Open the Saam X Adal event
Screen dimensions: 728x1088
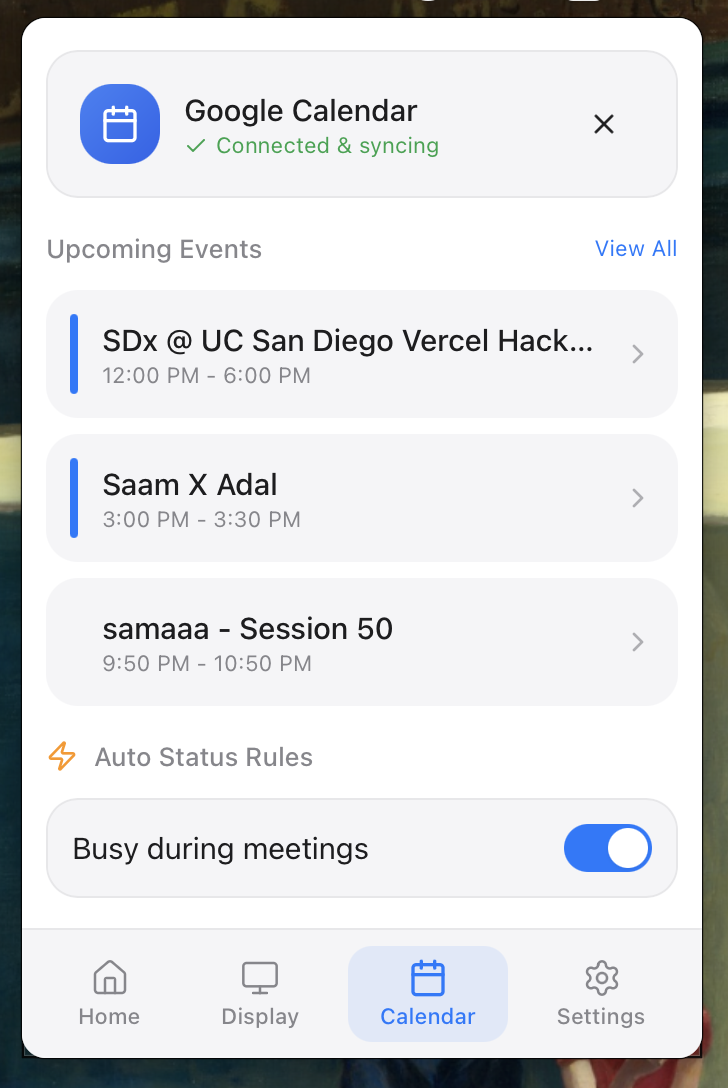(x=362, y=498)
